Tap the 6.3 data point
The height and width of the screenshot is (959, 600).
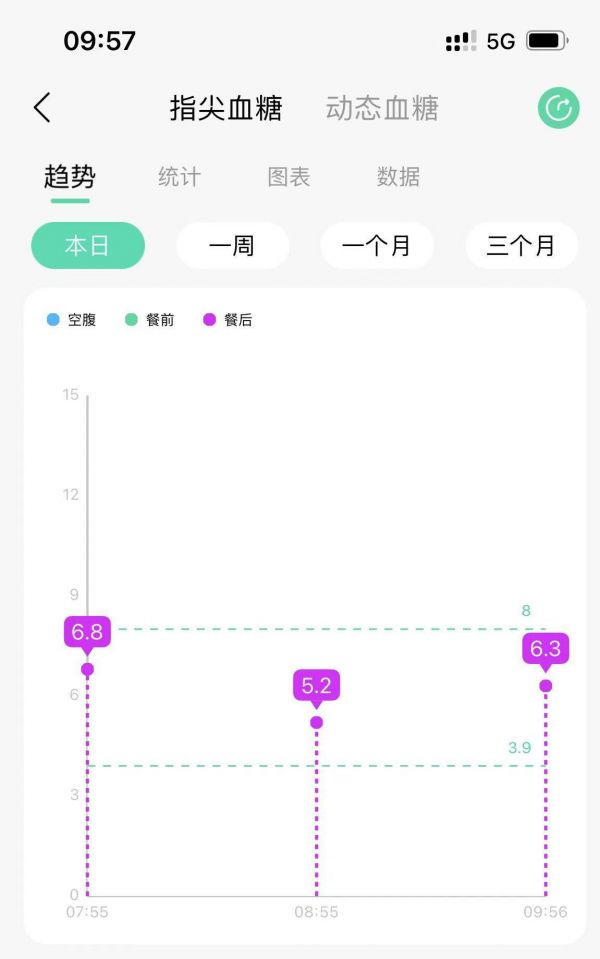pyautogui.click(x=545, y=686)
